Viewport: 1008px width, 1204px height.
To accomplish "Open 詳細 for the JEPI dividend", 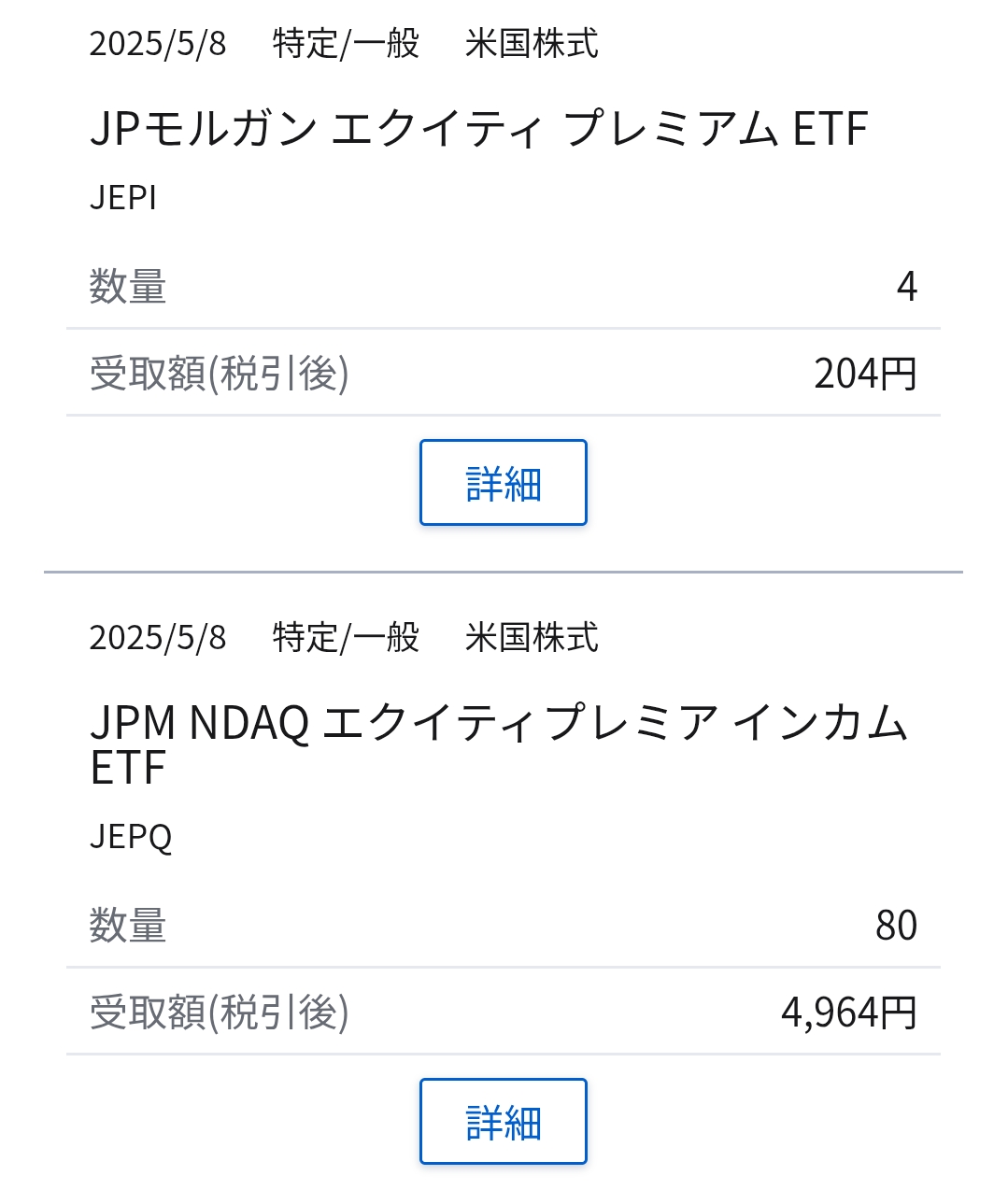I will pos(503,483).
